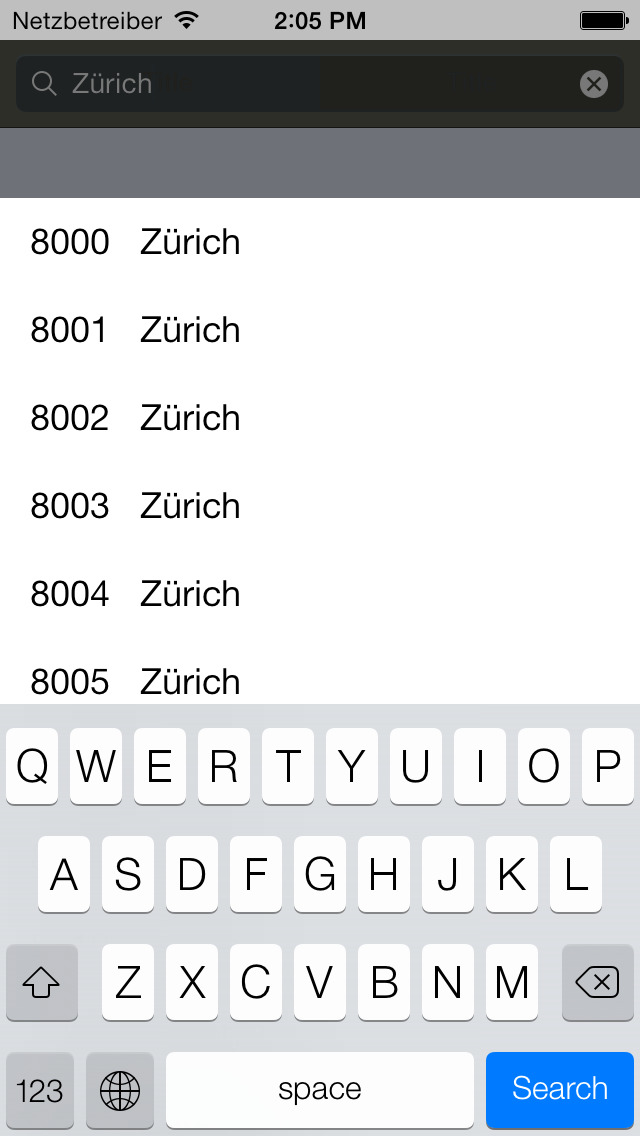Focus the Zürich search field
Image resolution: width=640 pixels, height=1136 pixels.
320,84
